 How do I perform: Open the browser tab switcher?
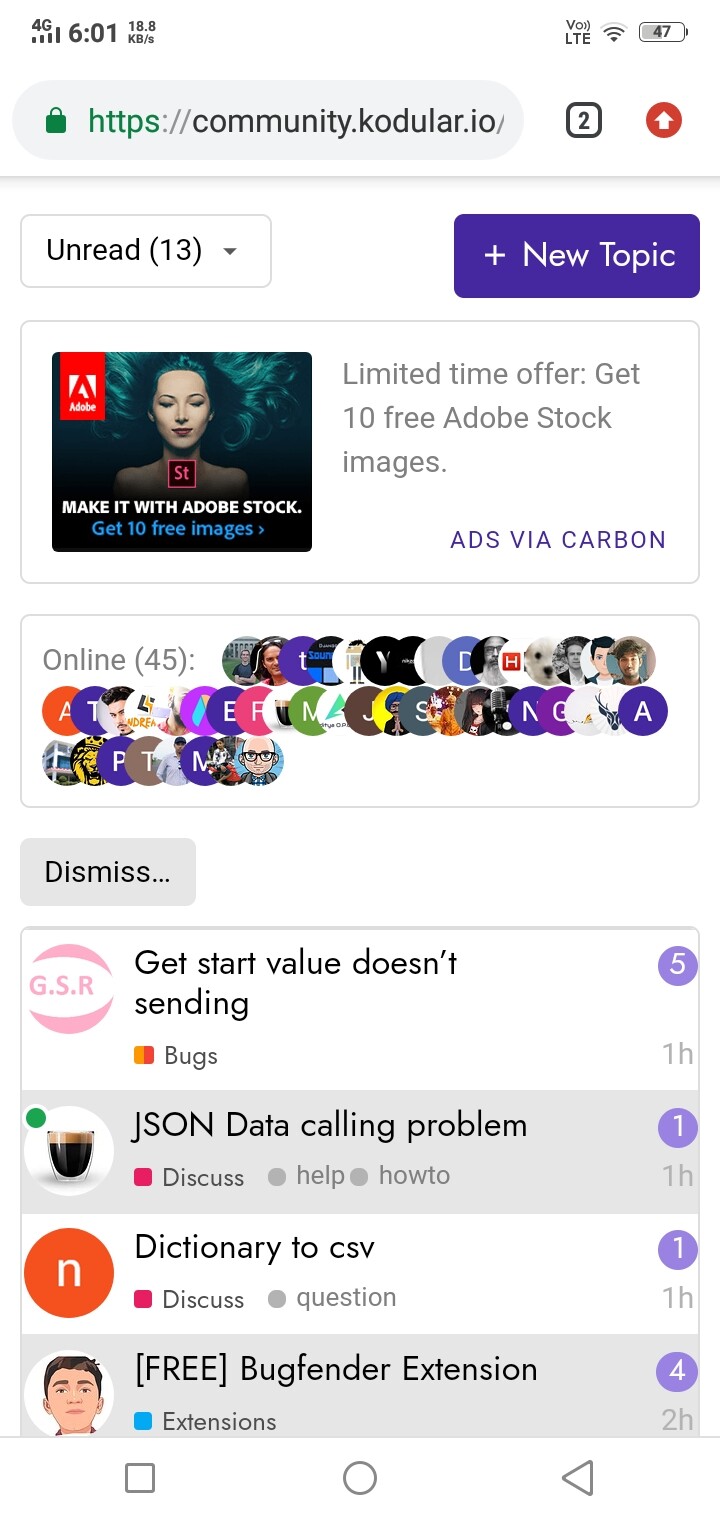584,121
